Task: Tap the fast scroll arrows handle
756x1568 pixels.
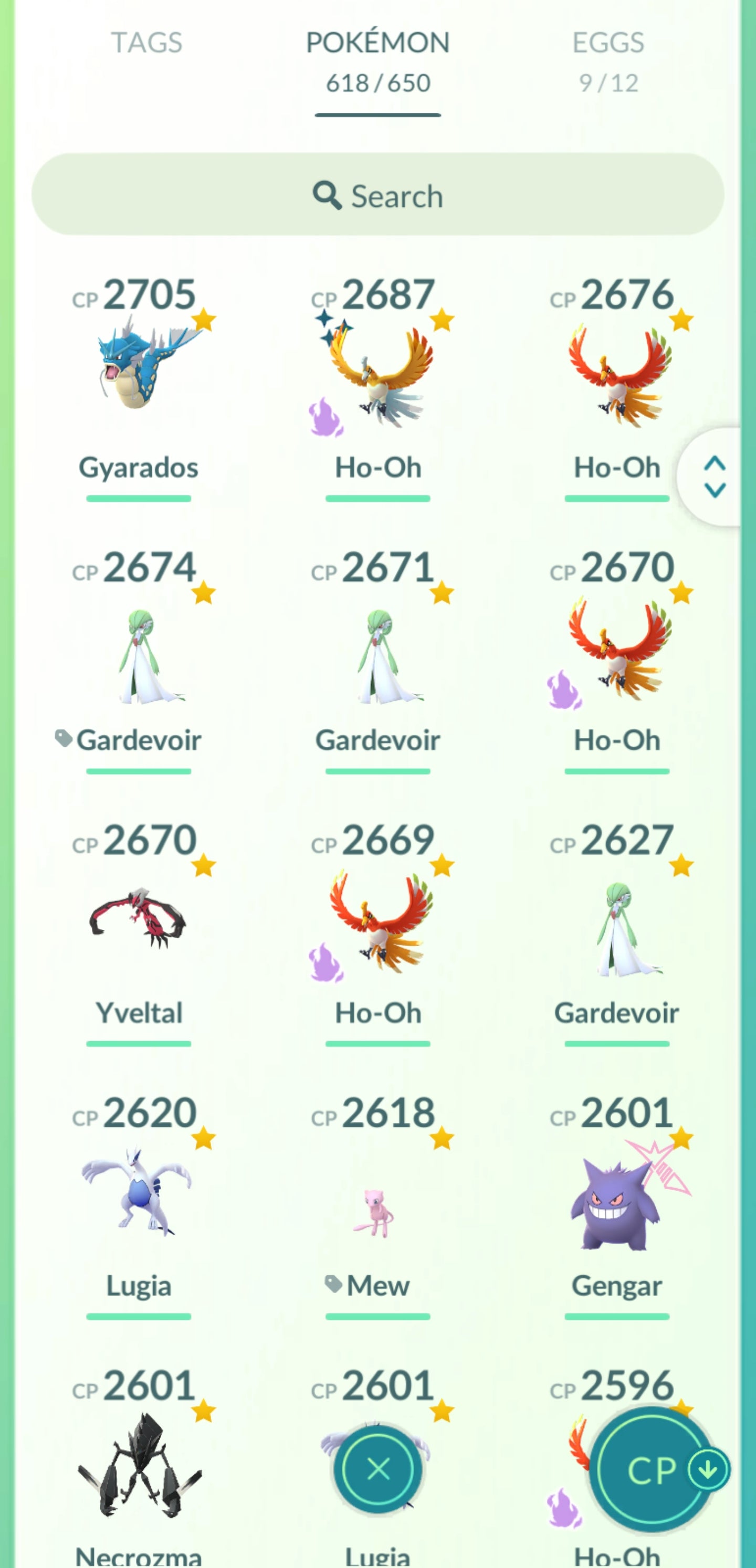Action: tap(714, 476)
